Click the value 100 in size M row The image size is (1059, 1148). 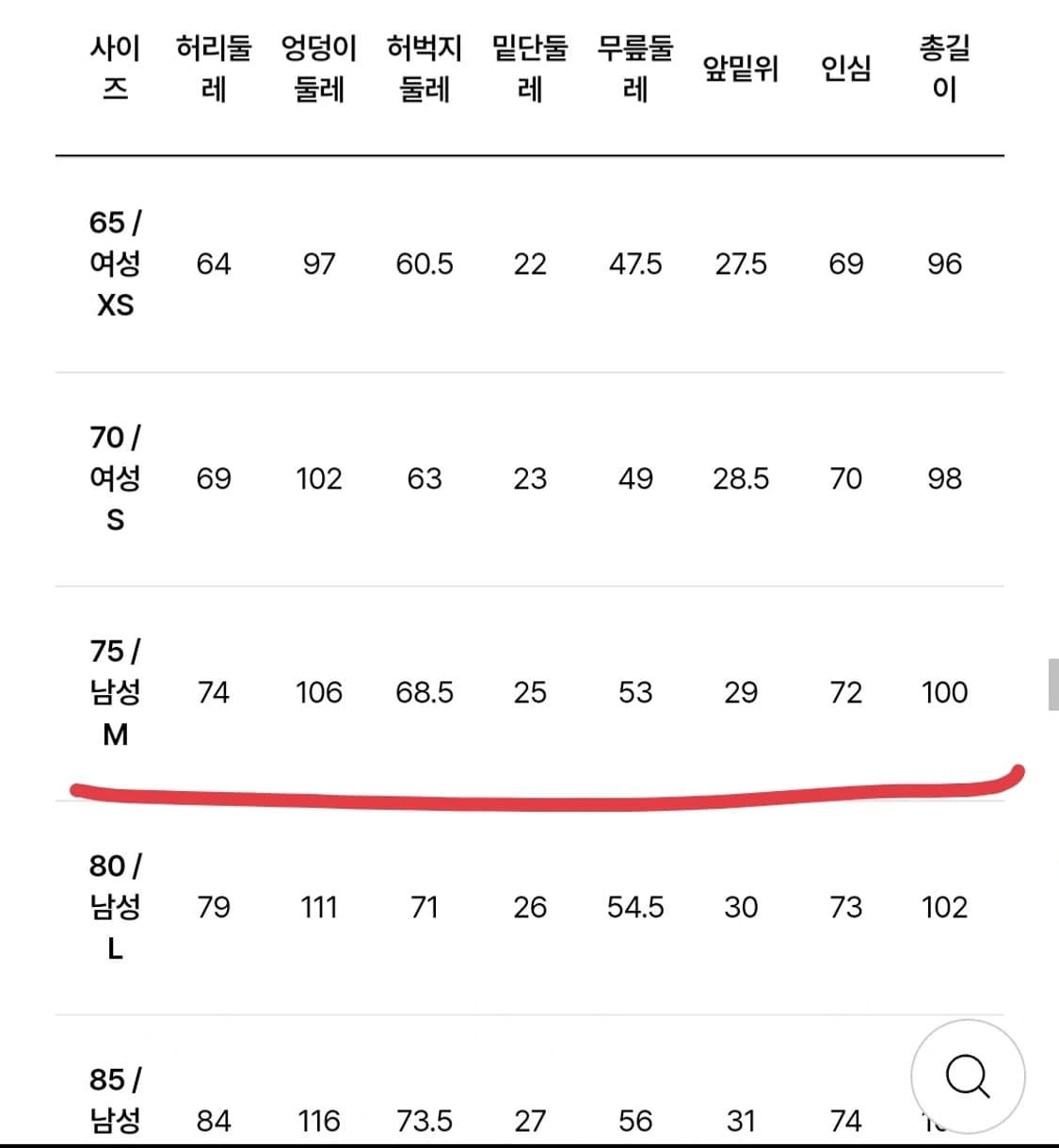tap(944, 692)
